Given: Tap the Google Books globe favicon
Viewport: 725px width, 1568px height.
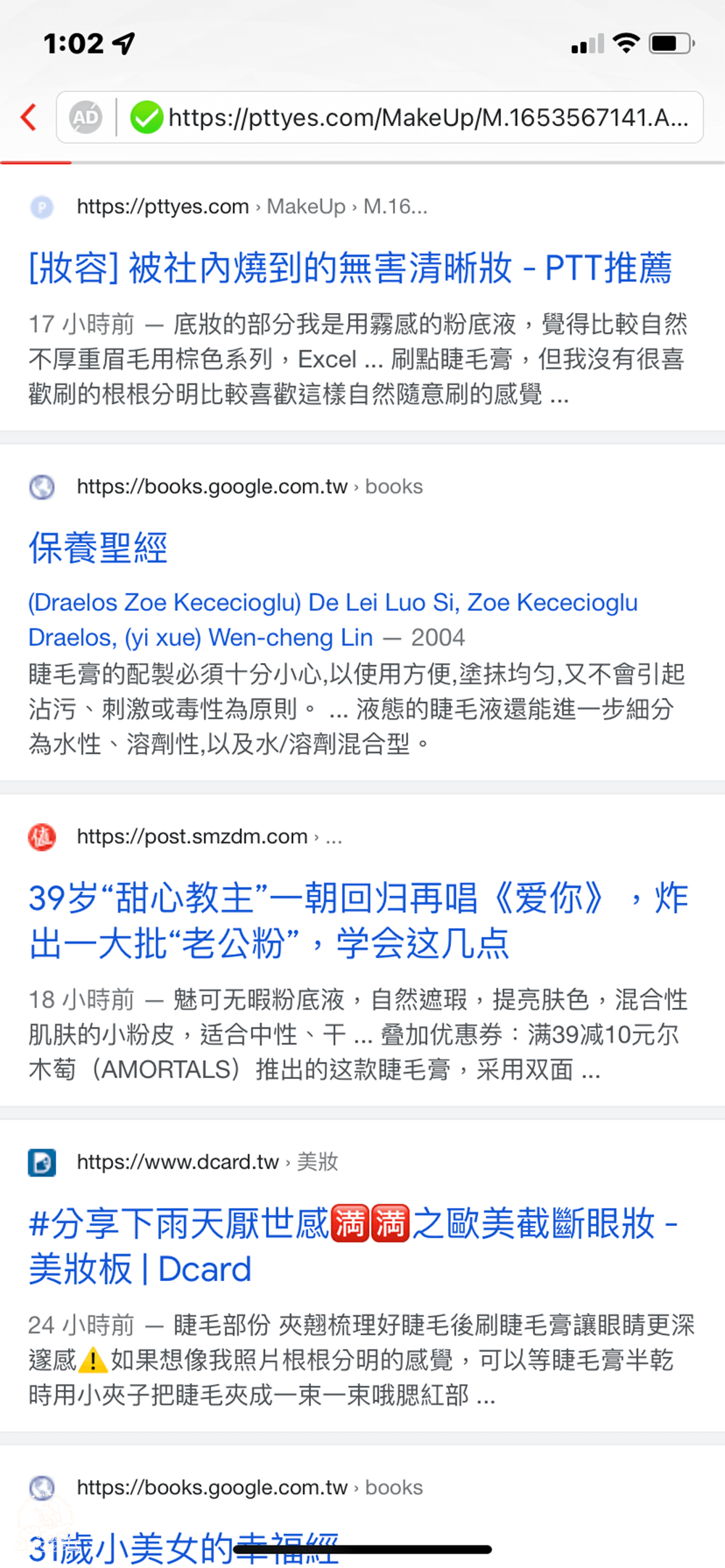Looking at the screenshot, I should (42, 488).
